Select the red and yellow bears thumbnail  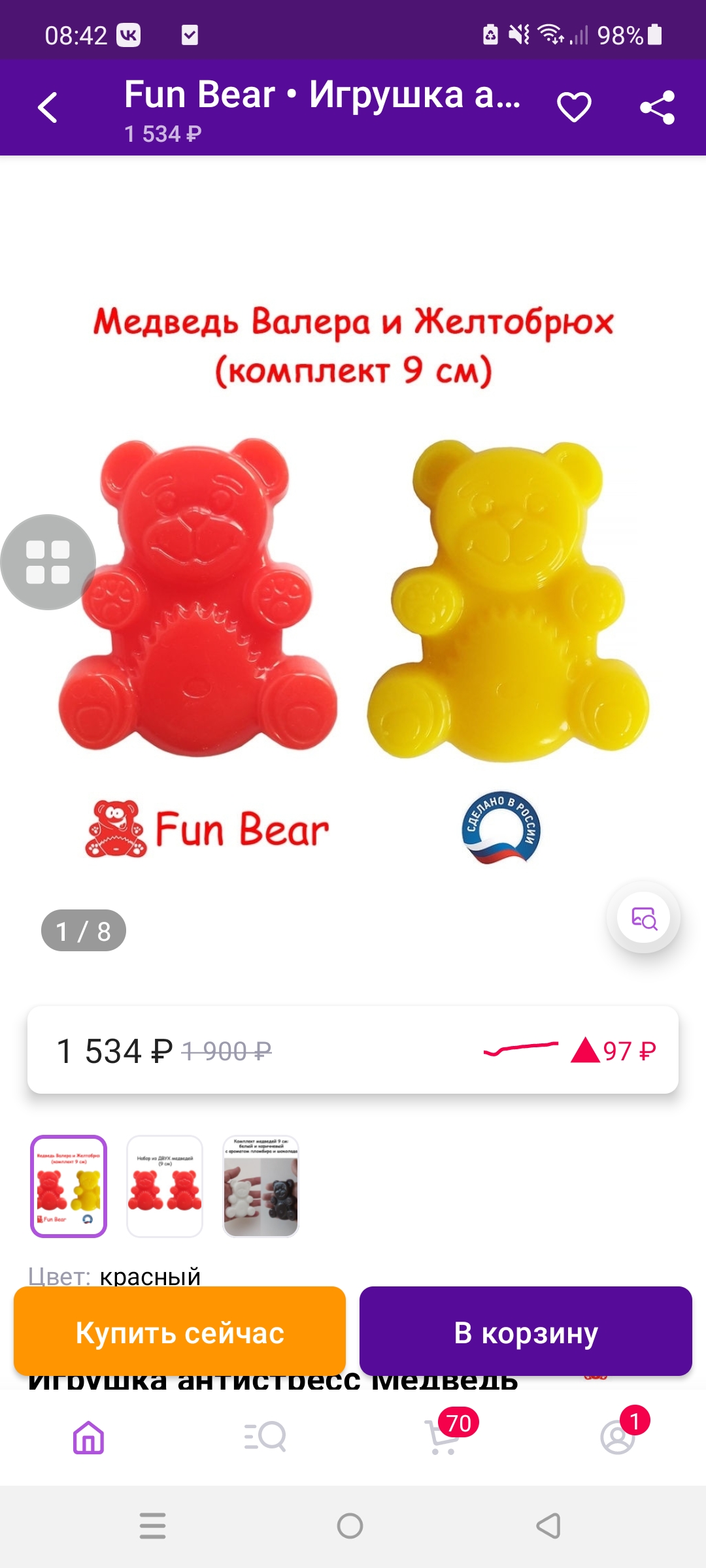click(x=69, y=1186)
